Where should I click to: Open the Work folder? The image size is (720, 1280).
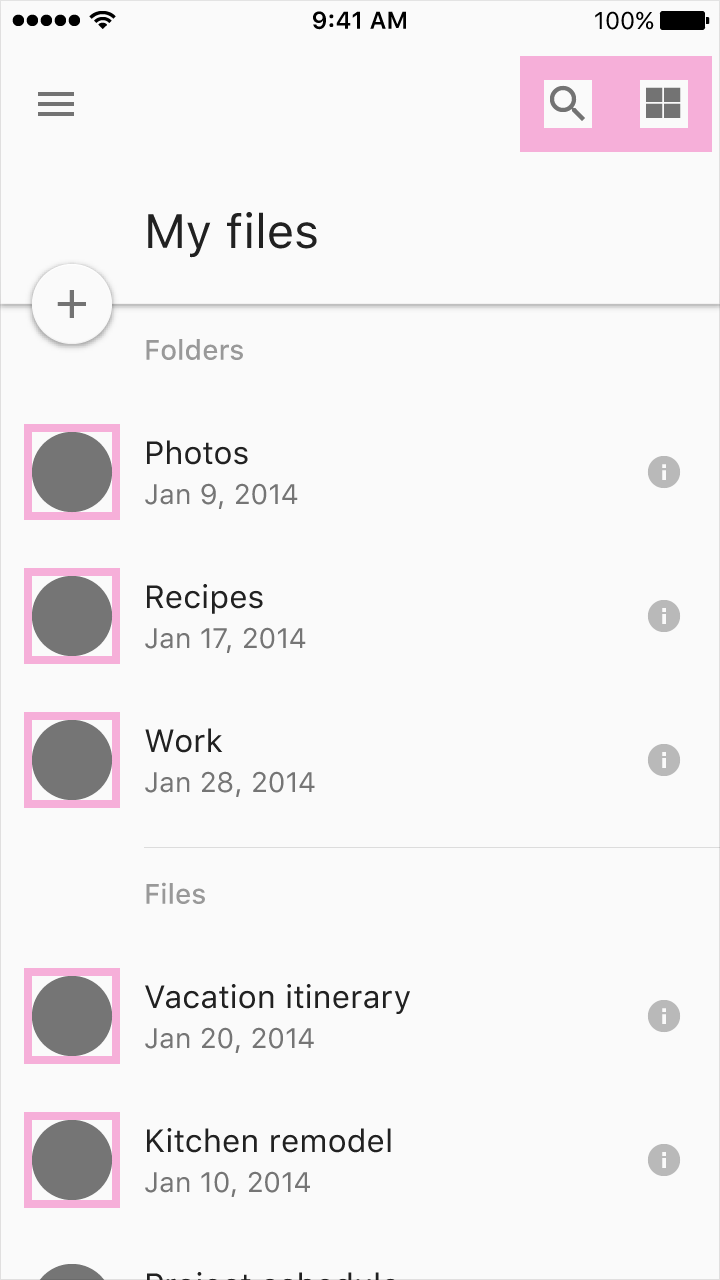click(x=360, y=760)
